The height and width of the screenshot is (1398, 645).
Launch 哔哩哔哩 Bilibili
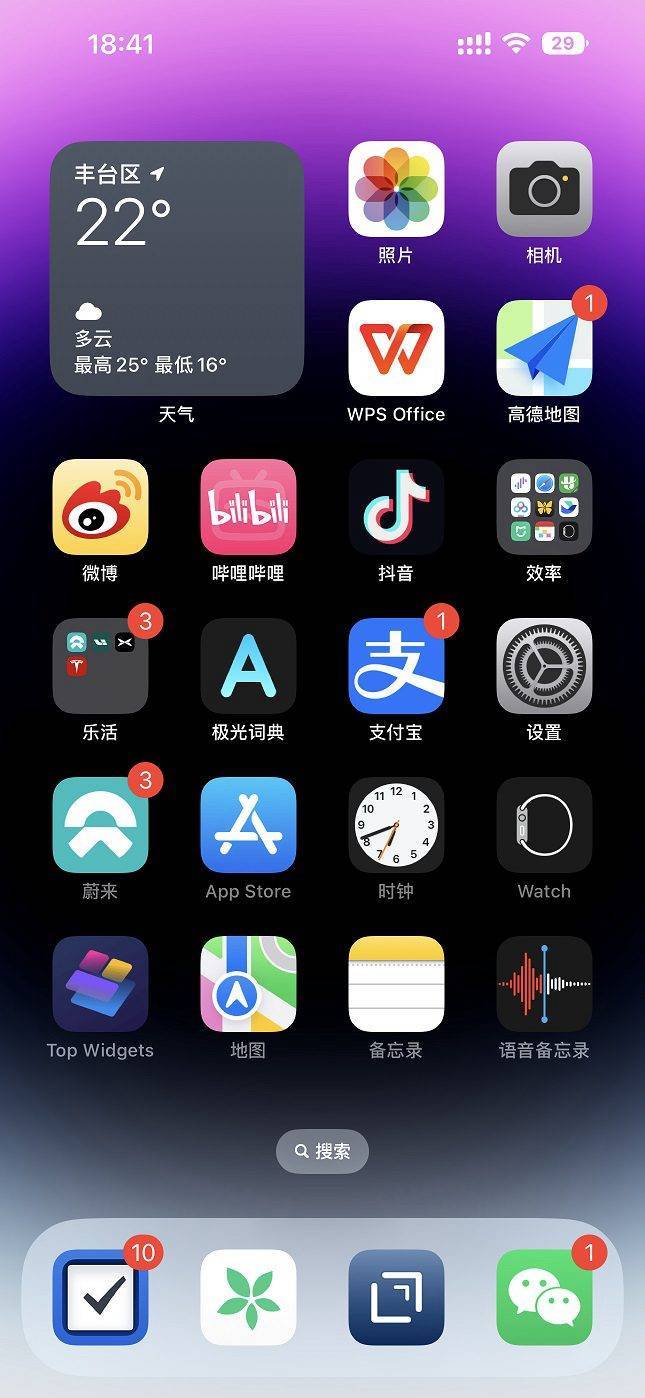[x=248, y=507]
